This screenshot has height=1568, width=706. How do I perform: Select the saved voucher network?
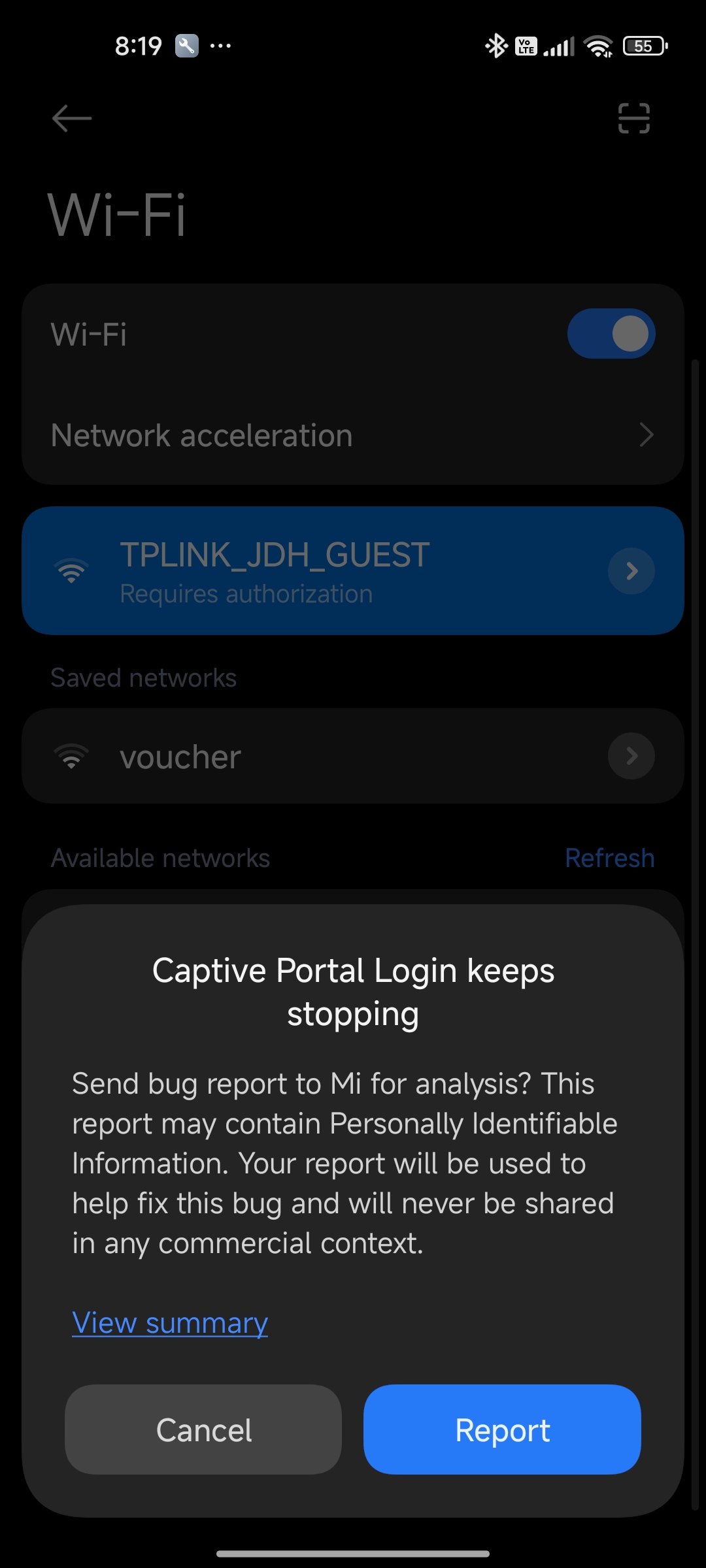coord(353,756)
